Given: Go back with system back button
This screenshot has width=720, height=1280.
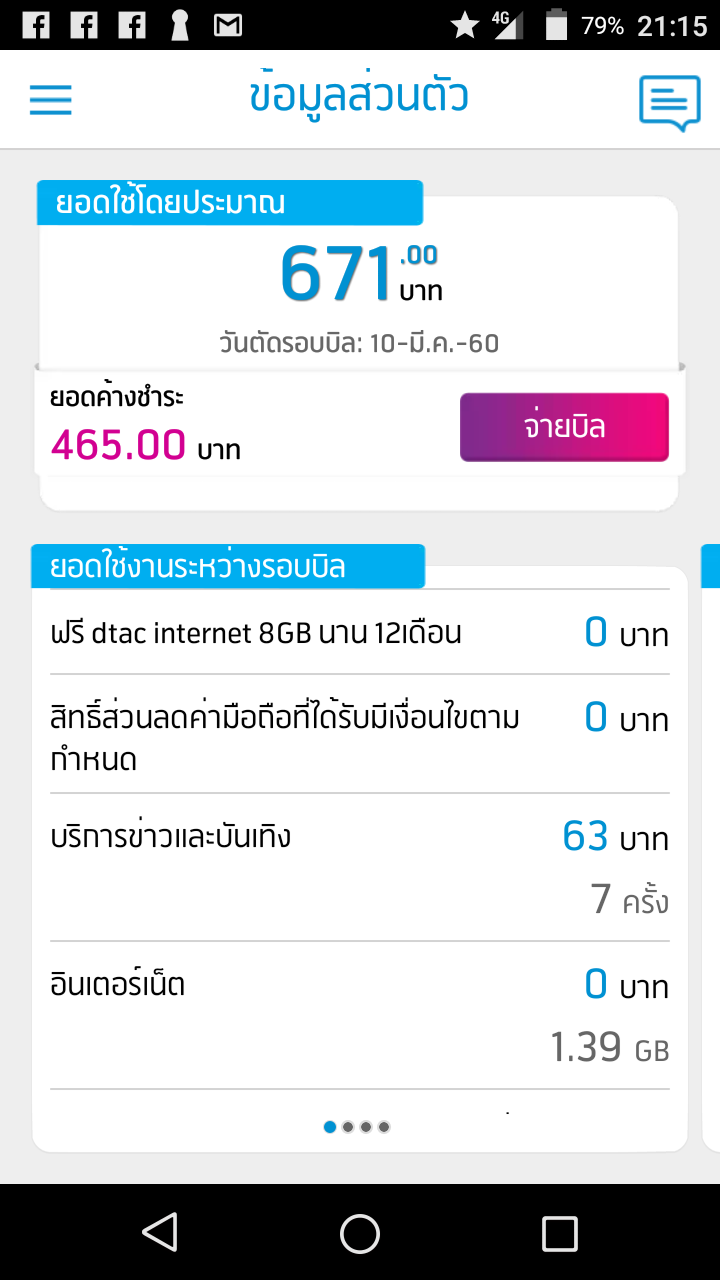Looking at the screenshot, I should tap(160, 1233).
